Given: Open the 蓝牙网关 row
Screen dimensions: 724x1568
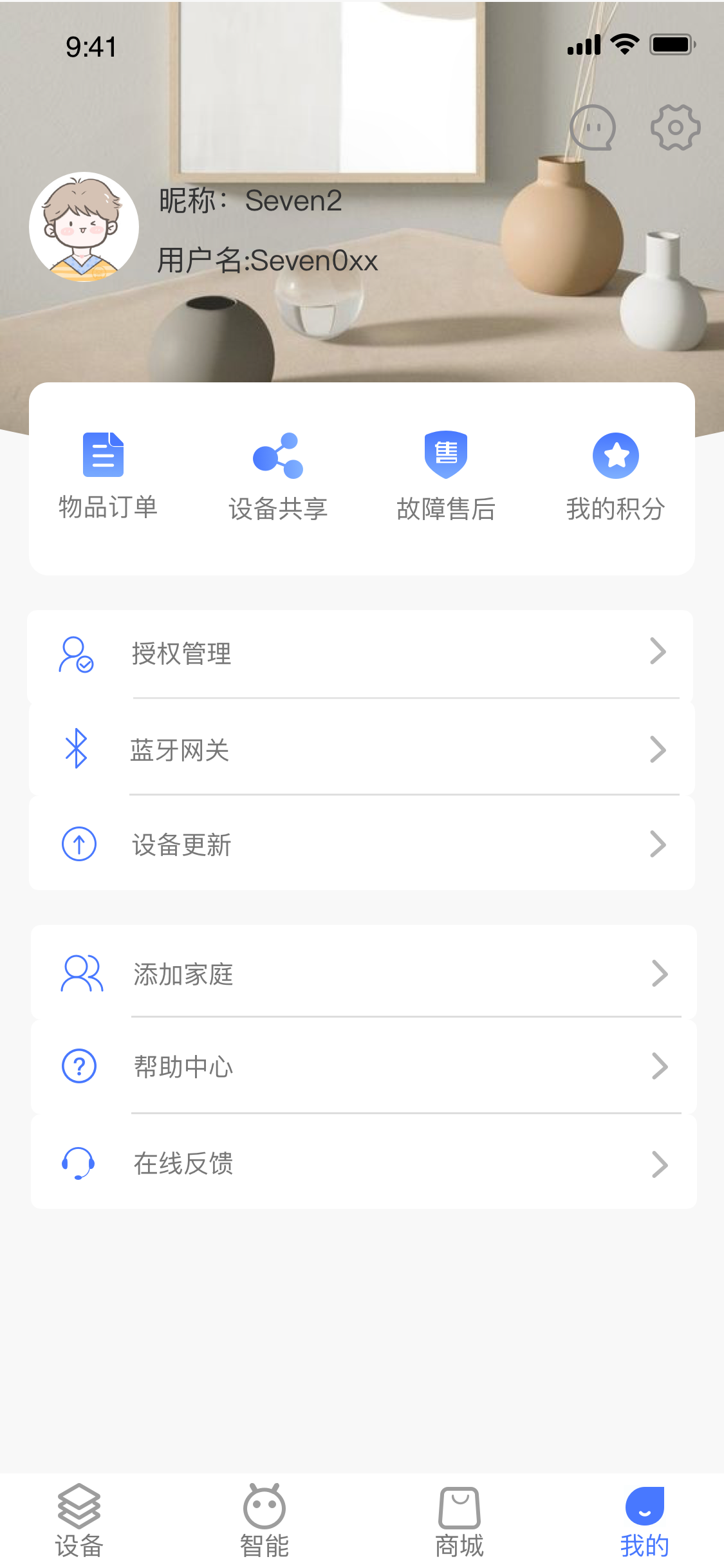Looking at the screenshot, I should (x=360, y=749).
